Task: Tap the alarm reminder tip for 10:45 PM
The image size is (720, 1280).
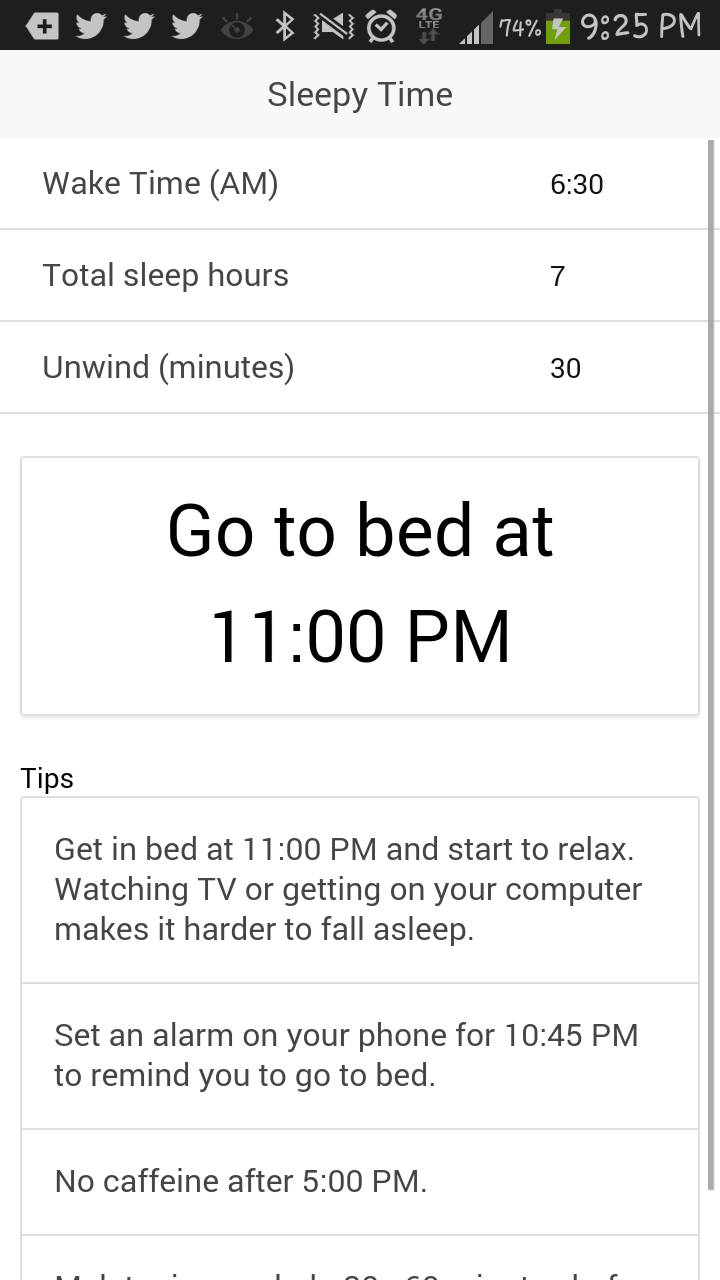Action: (x=360, y=1055)
